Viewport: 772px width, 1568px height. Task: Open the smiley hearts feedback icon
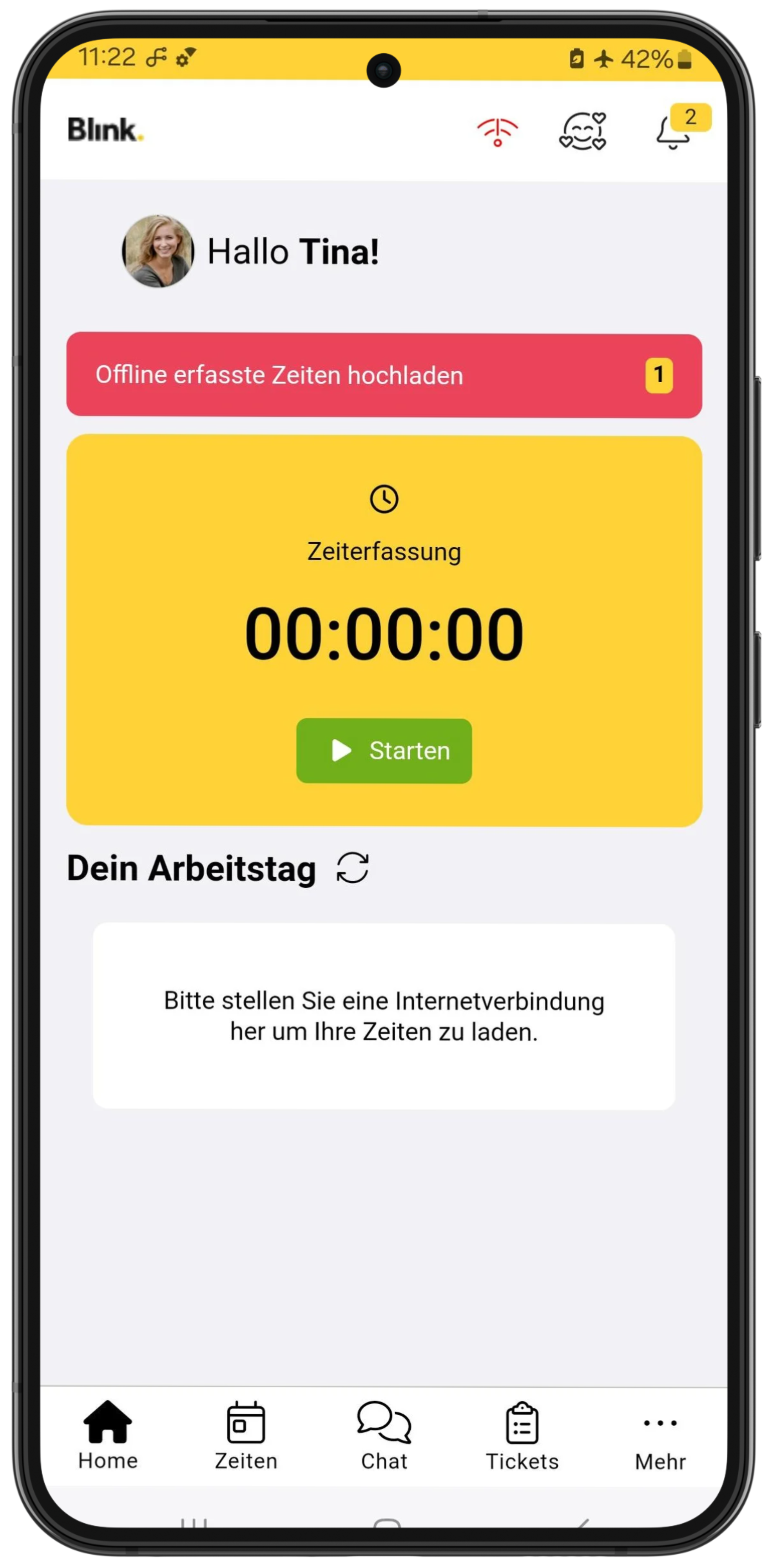coord(582,131)
